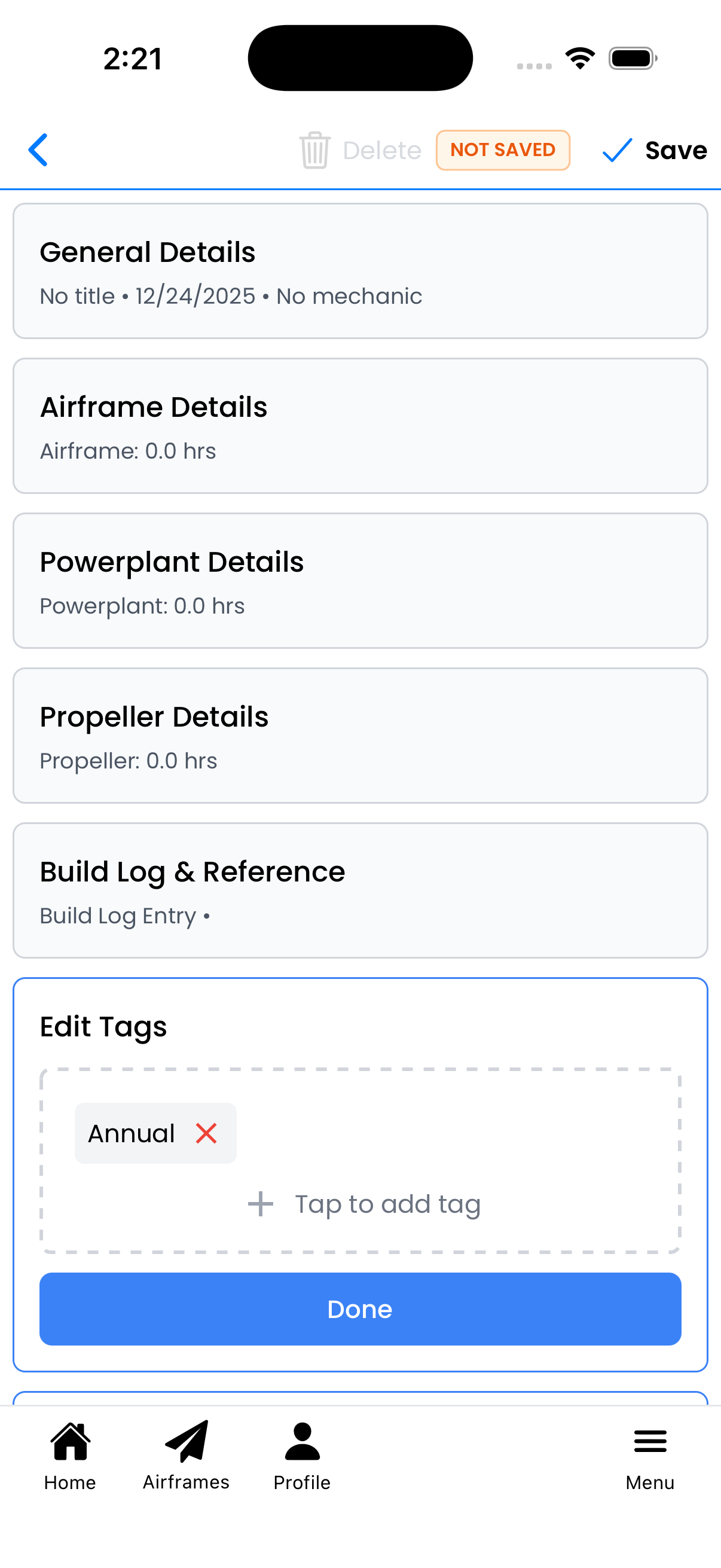The width and height of the screenshot is (721, 1568).
Task: Open the Propeller Details section
Action: point(360,735)
